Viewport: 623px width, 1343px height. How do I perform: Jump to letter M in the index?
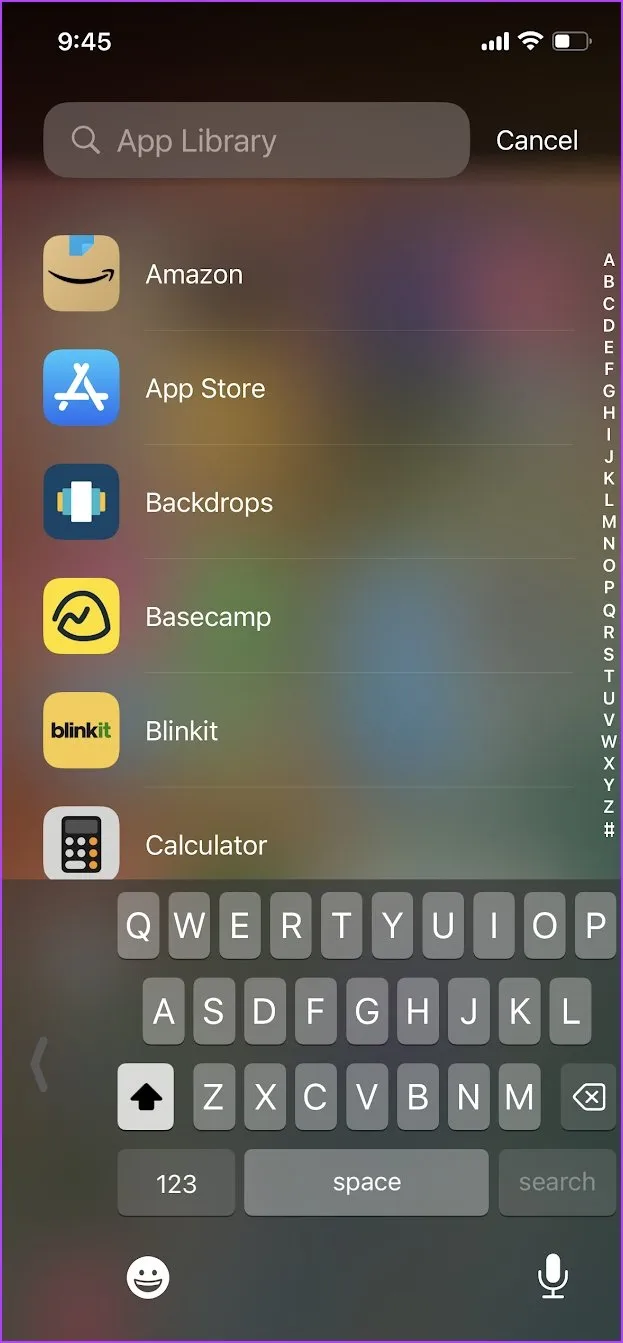609,522
